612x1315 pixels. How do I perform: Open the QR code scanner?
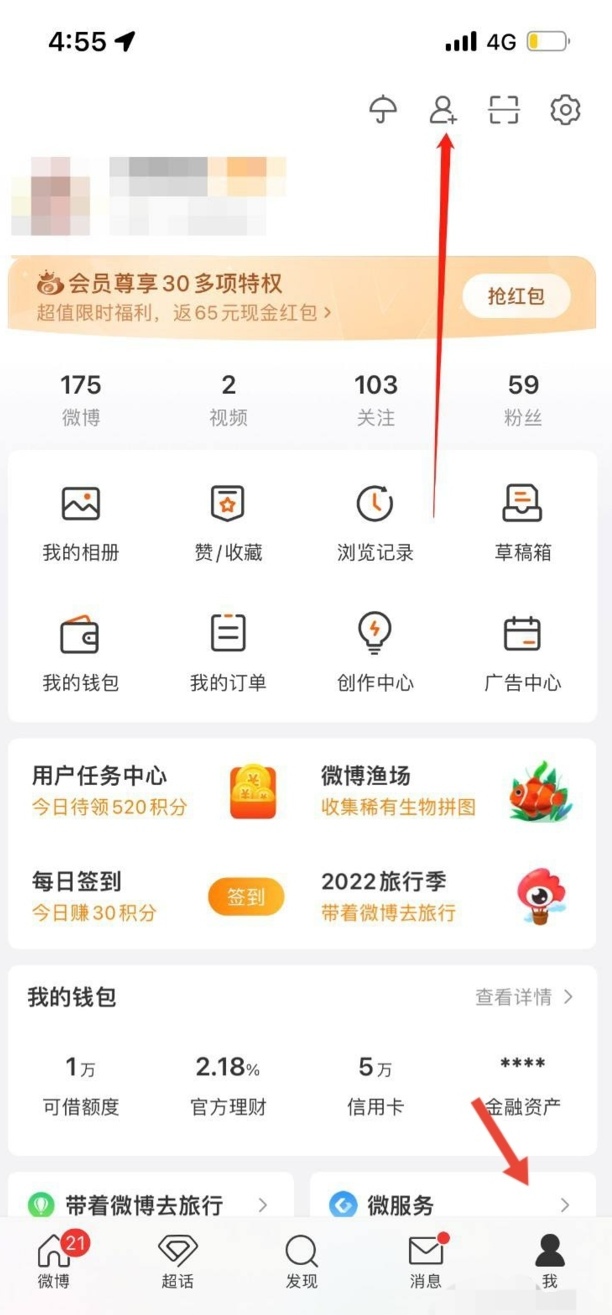click(504, 110)
